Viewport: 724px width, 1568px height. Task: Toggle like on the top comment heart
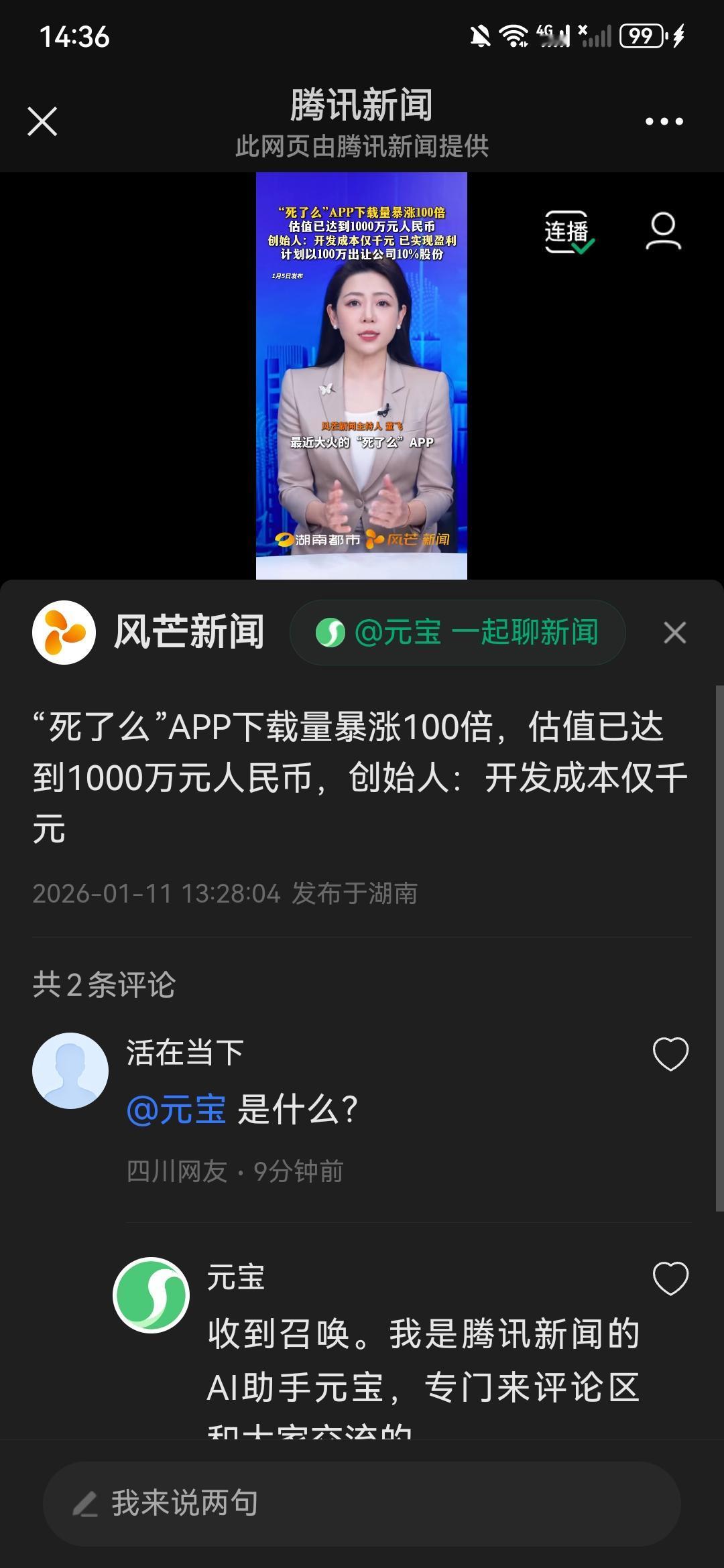tap(670, 1052)
